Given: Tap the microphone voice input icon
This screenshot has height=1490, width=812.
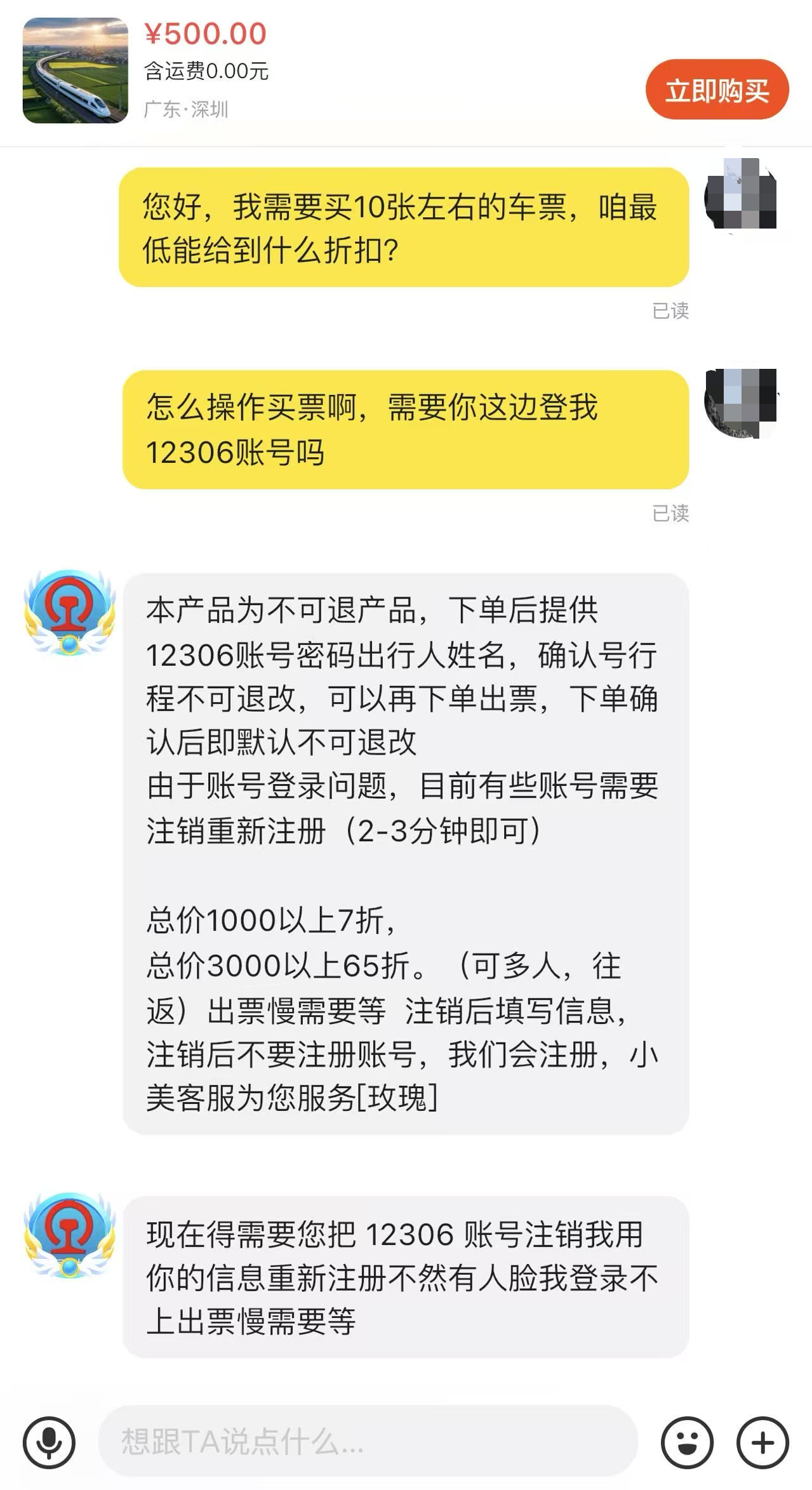Looking at the screenshot, I should 49,1442.
